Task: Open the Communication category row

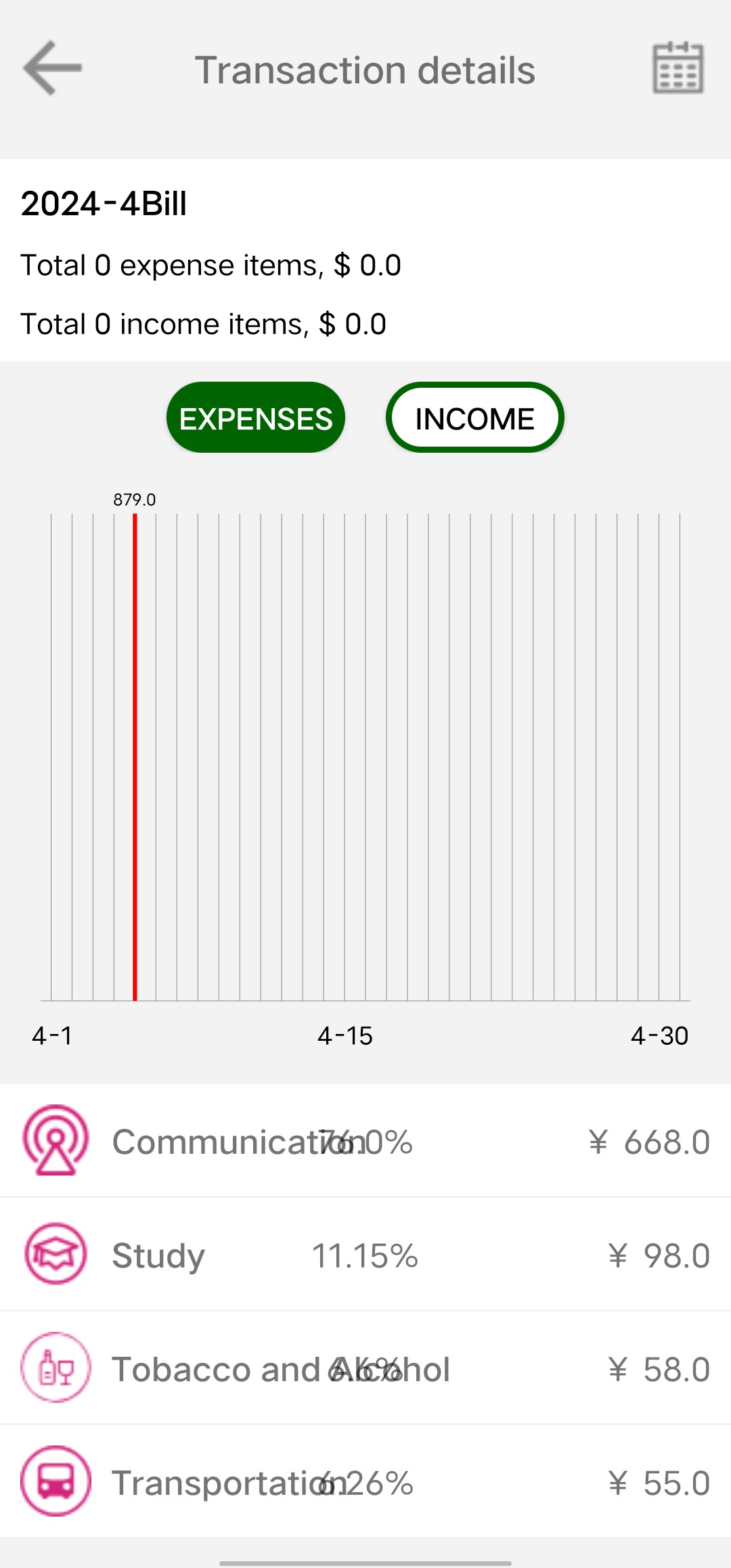Action: (x=365, y=1141)
